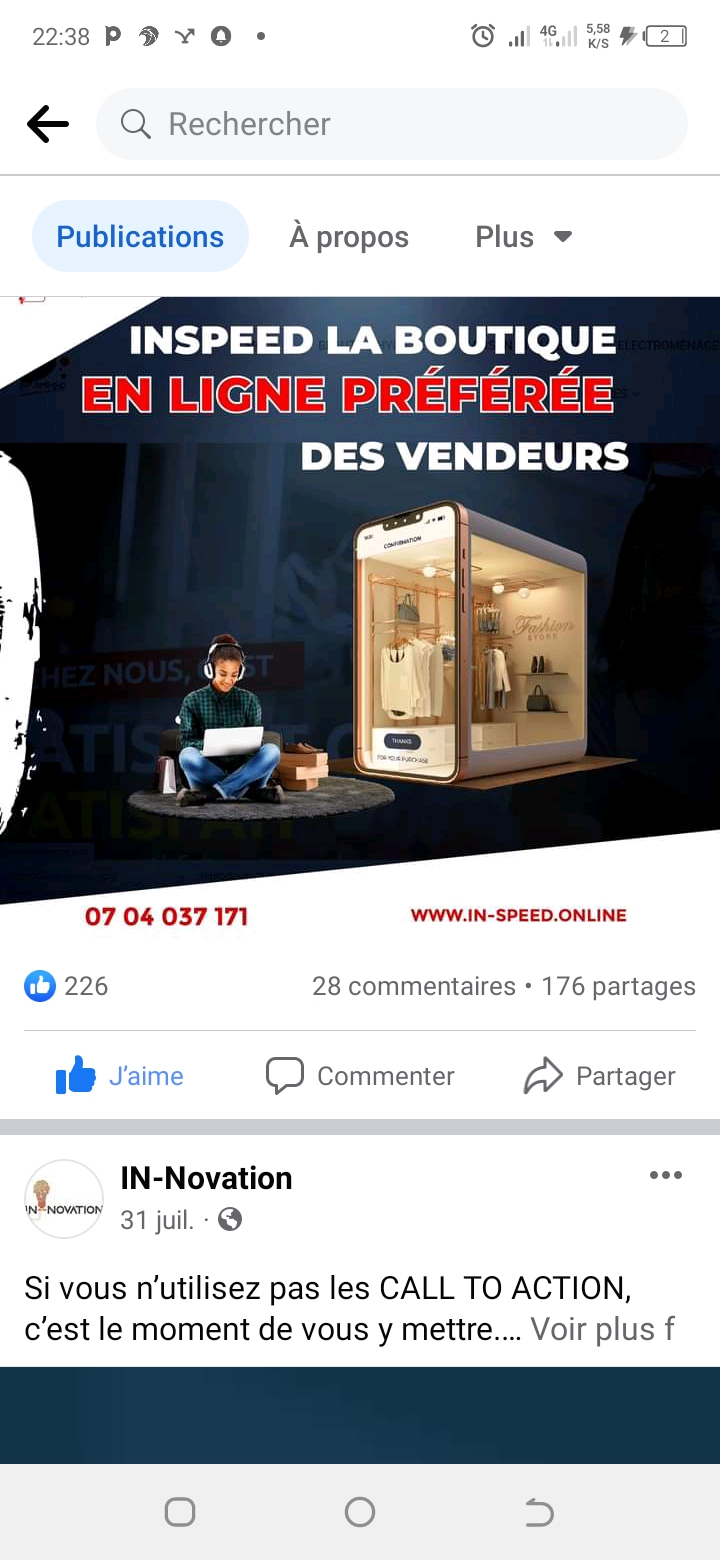Go back using the top arrow

coord(47,125)
